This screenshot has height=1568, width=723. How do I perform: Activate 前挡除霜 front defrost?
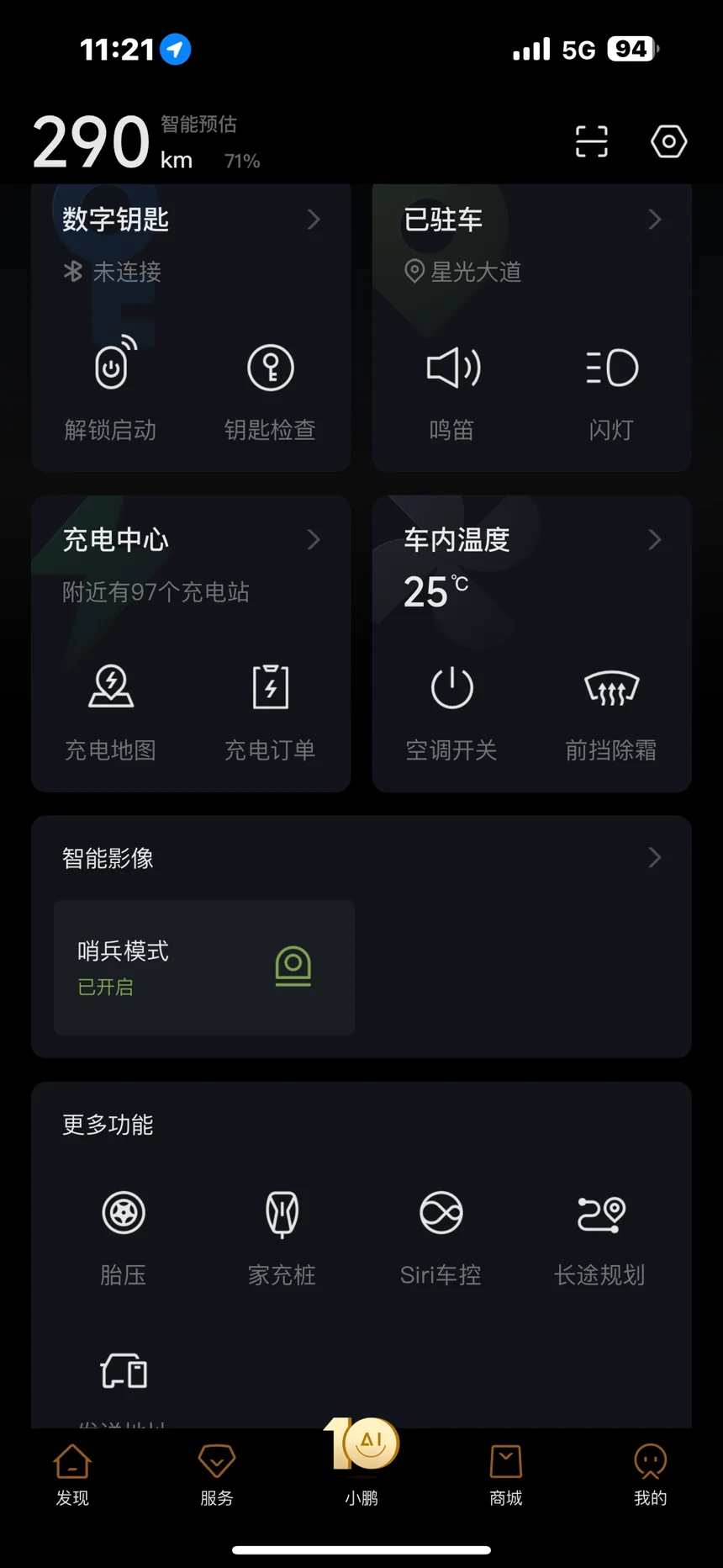[x=611, y=712]
